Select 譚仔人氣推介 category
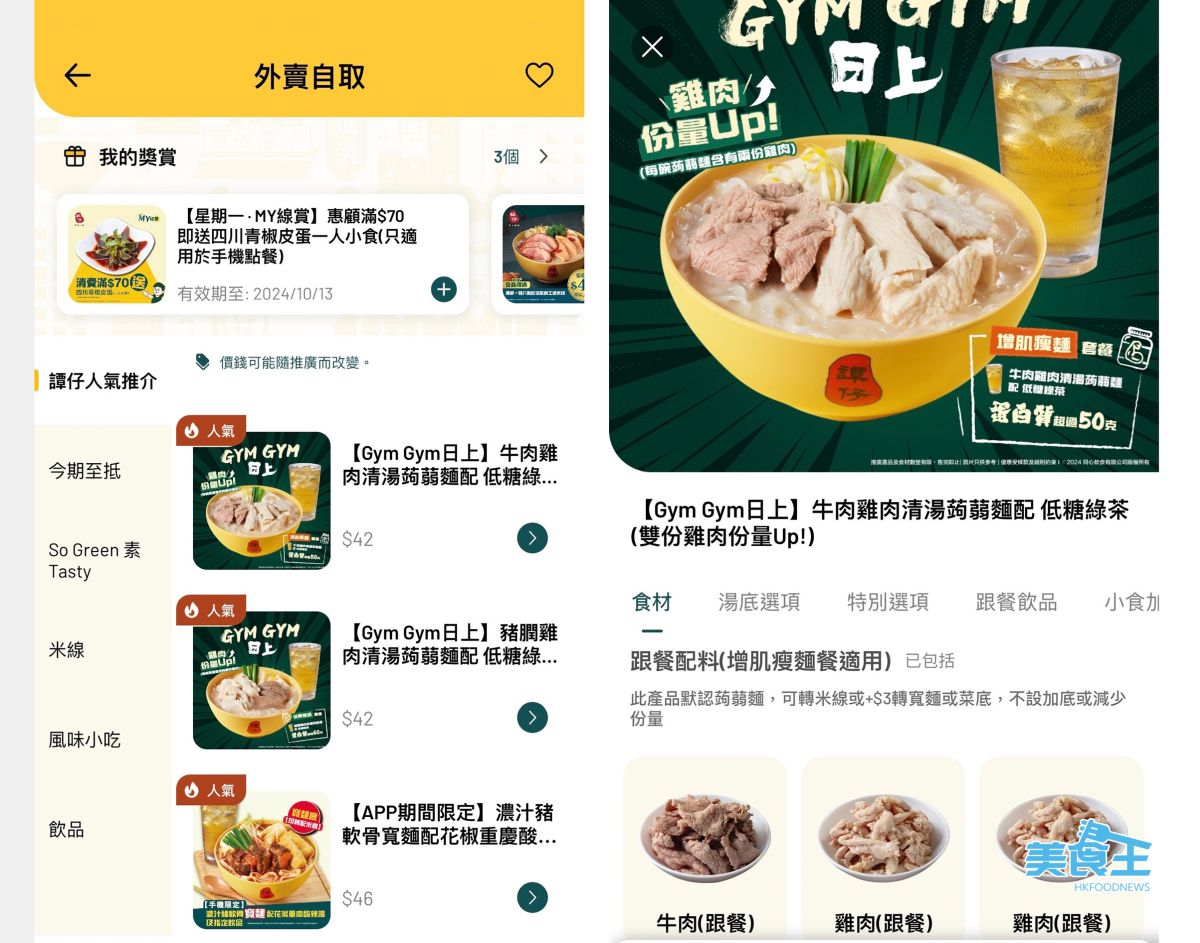 click(x=103, y=381)
